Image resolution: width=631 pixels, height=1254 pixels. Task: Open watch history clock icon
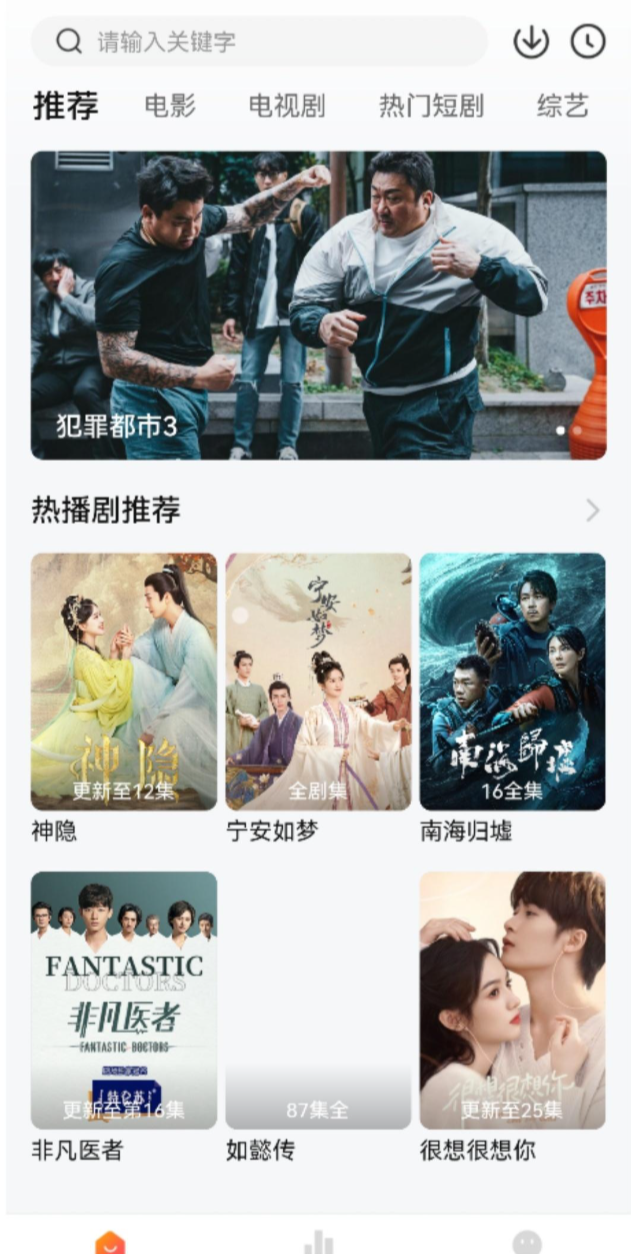588,41
